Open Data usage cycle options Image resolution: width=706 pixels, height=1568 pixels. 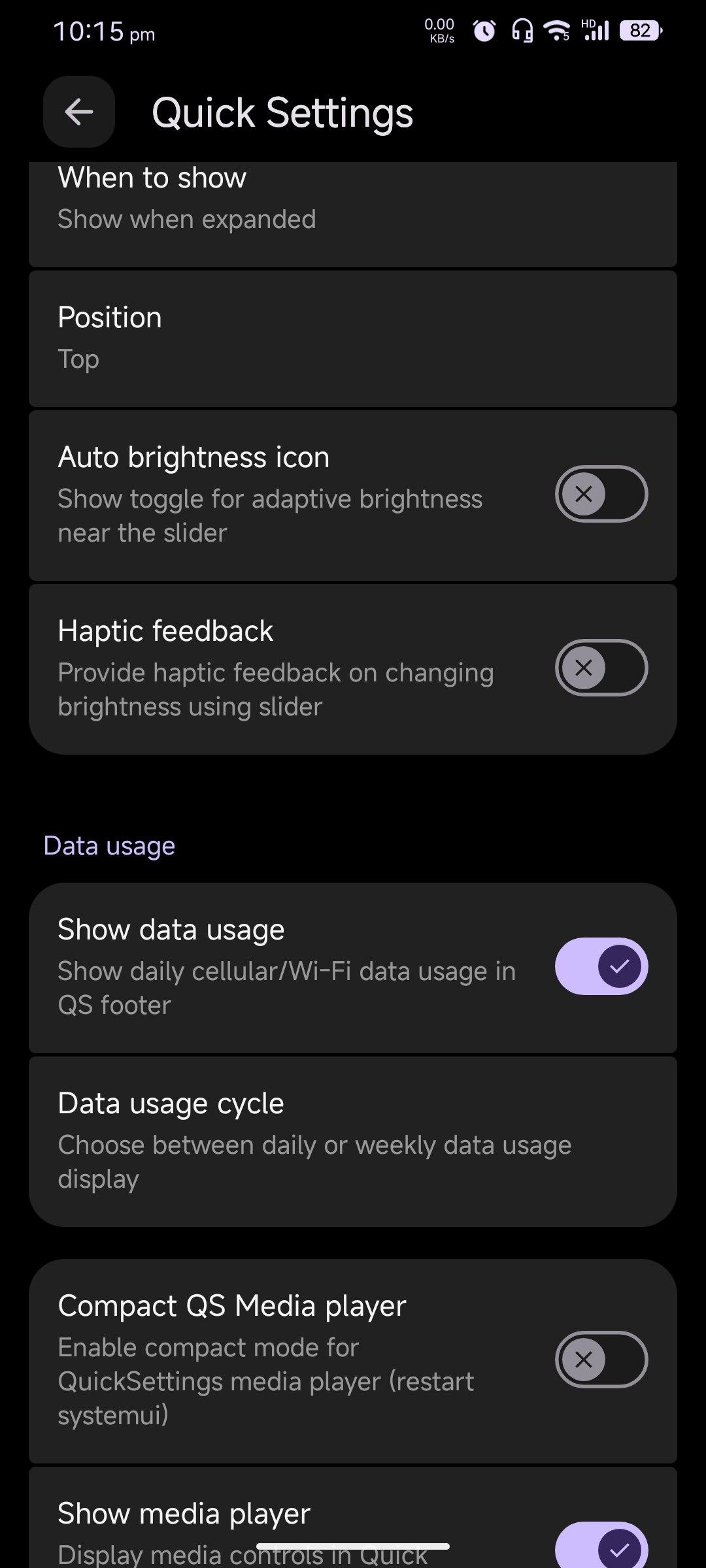[353, 1140]
